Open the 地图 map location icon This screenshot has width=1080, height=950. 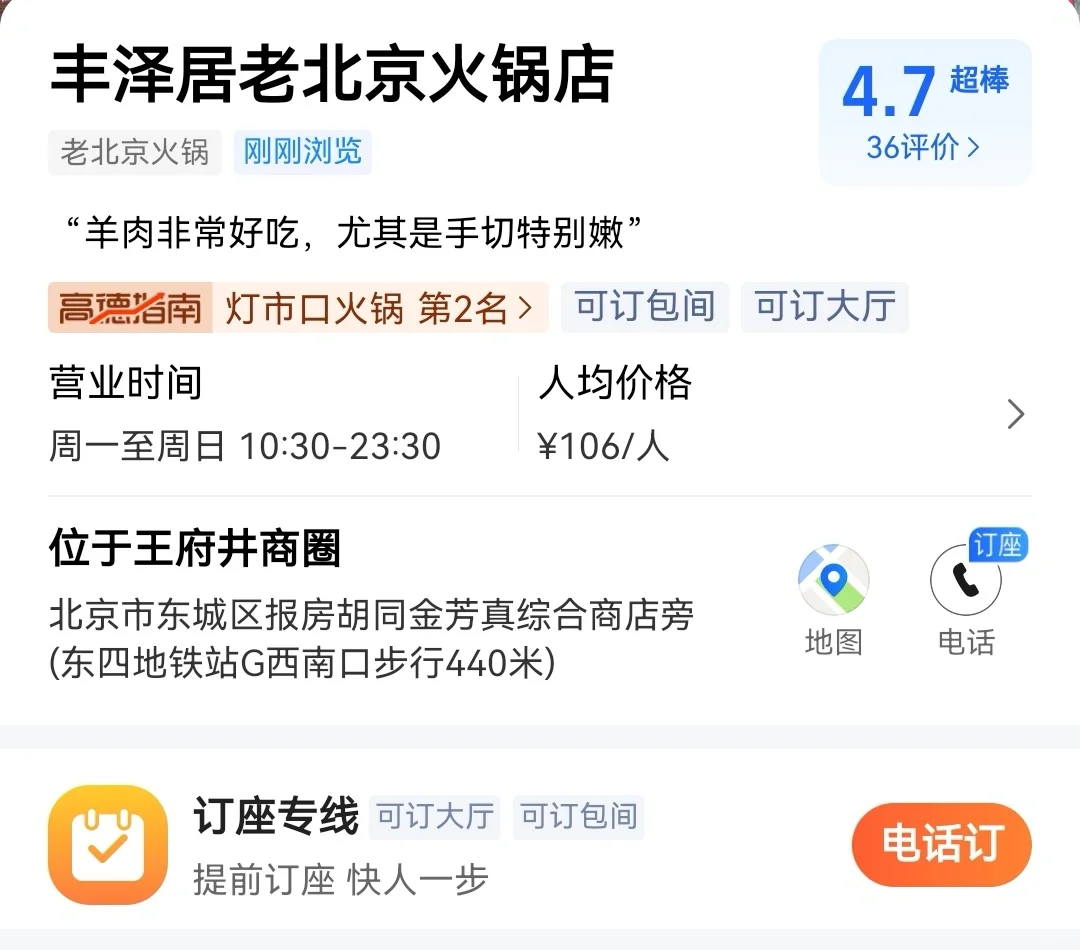click(833, 581)
